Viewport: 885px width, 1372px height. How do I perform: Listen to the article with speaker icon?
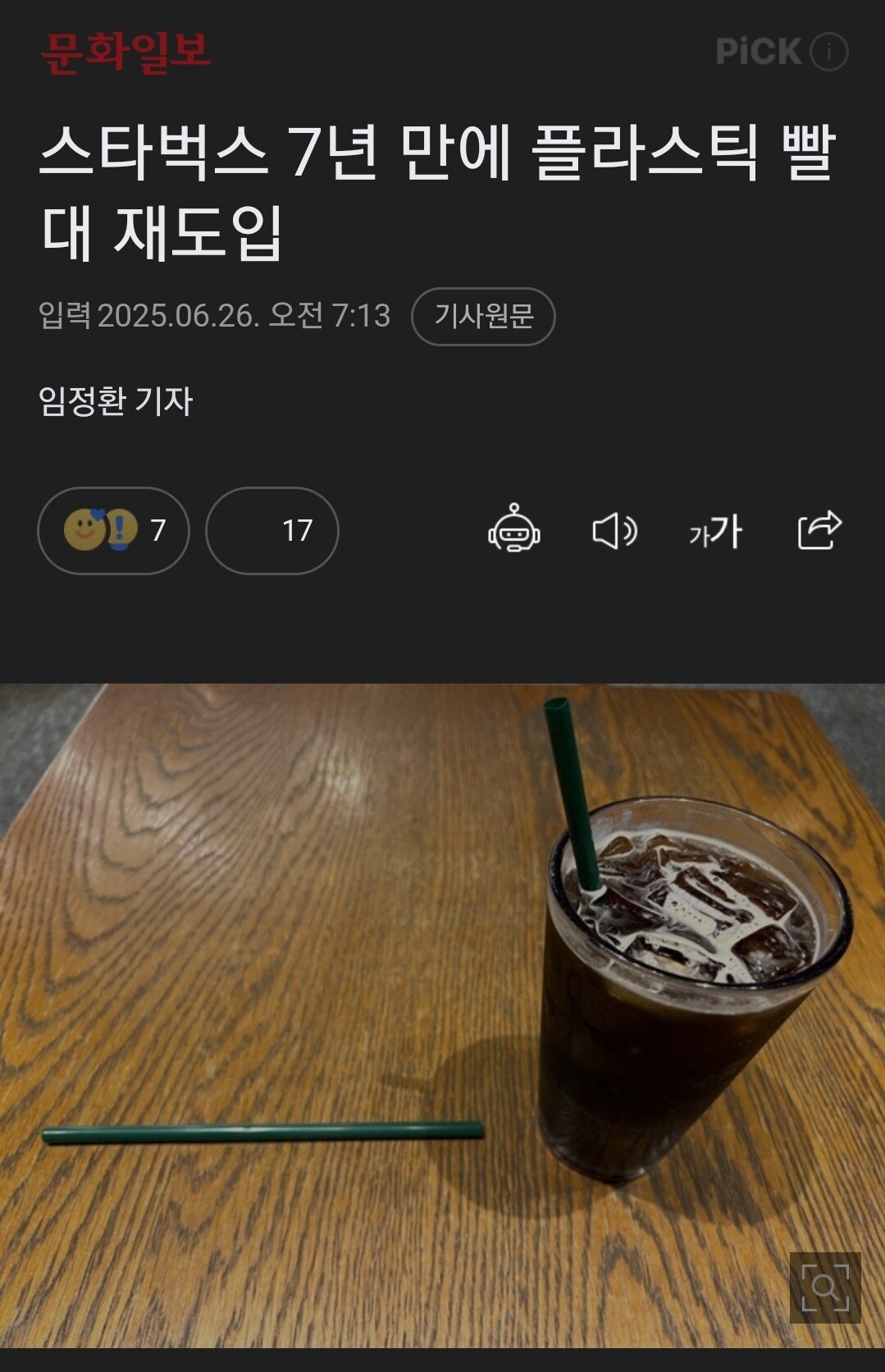pyautogui.click(x=614, y=531)
